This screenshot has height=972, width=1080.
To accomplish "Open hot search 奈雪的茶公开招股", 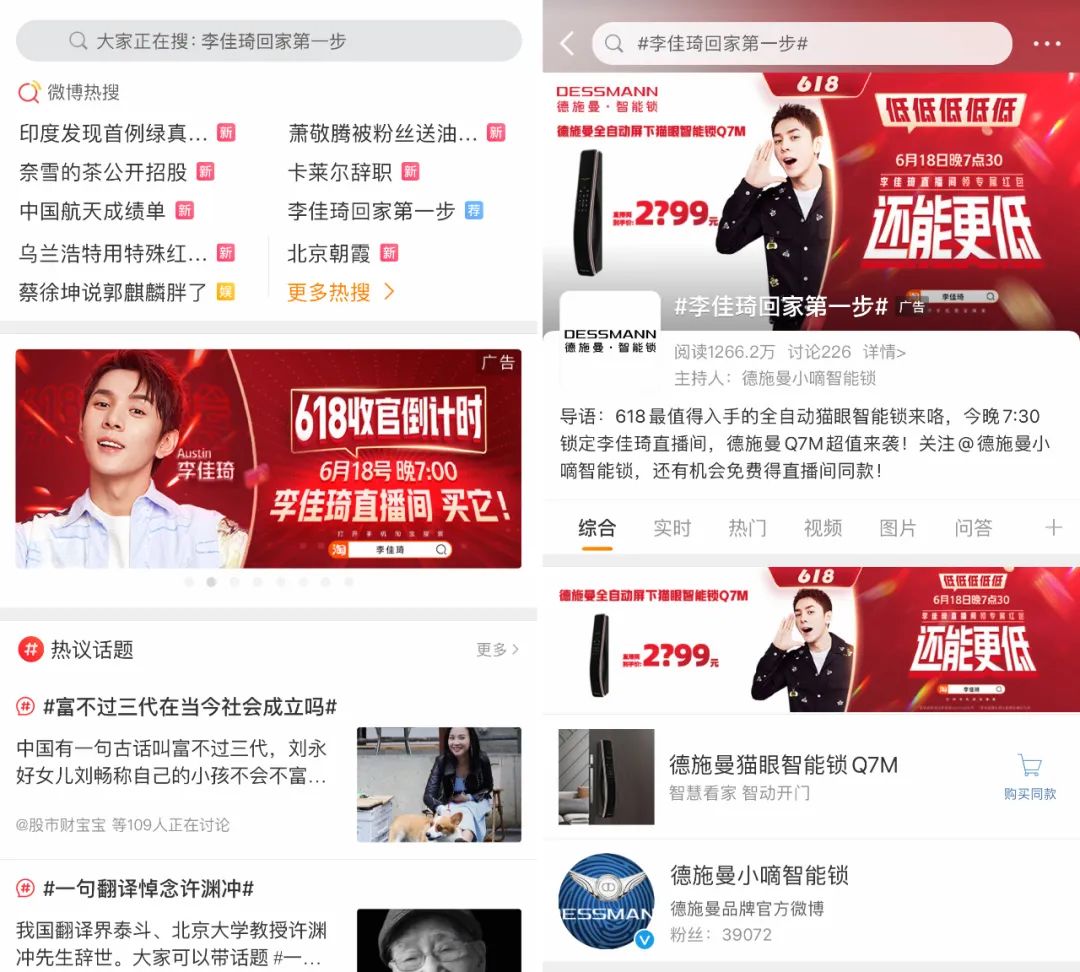I will (104, 171).
